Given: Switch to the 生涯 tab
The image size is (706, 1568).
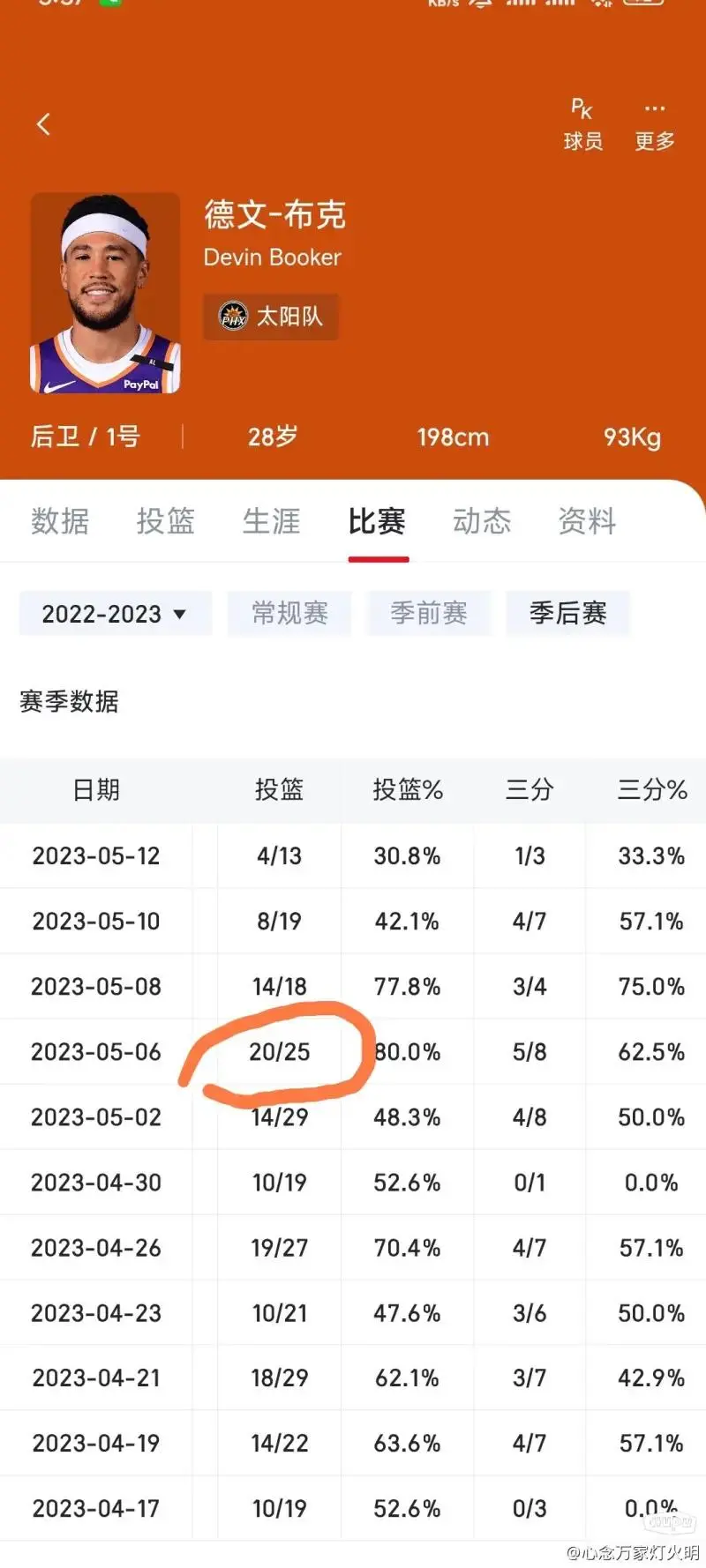Looking at the screenshot, I should click(271, 521).
